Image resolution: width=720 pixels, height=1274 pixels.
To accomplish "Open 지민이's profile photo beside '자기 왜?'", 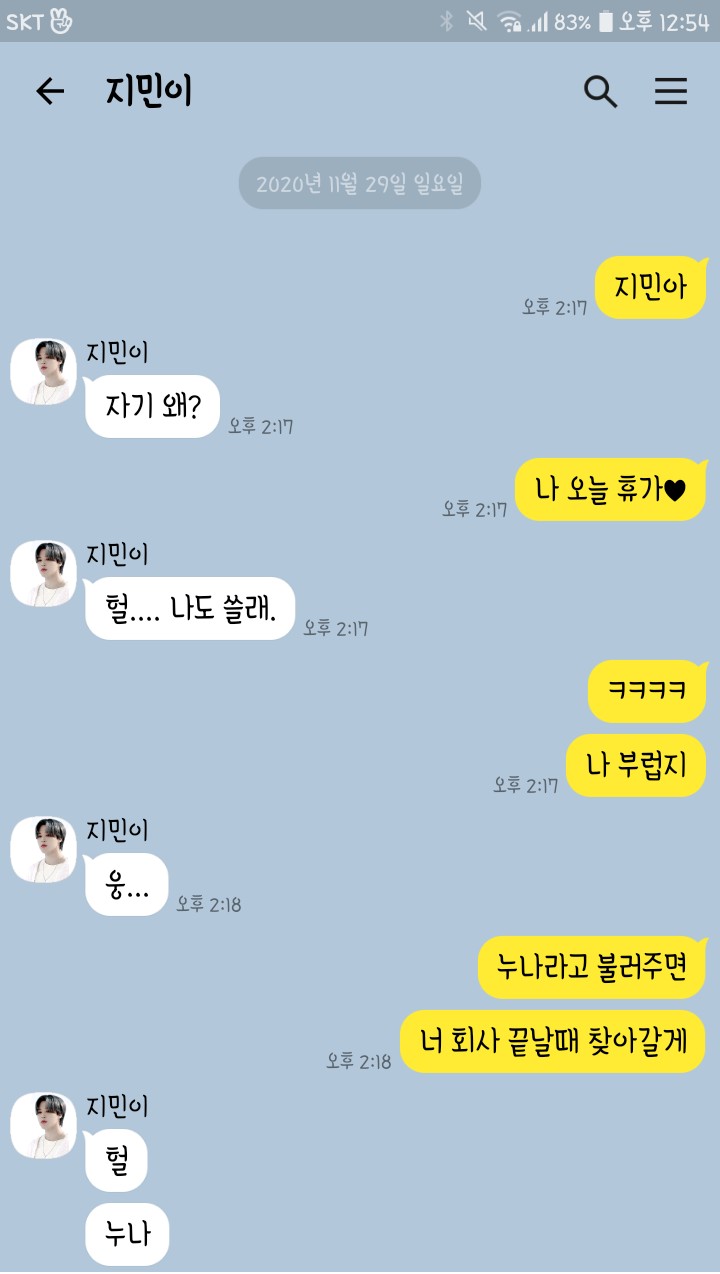I will coord(43,372).
